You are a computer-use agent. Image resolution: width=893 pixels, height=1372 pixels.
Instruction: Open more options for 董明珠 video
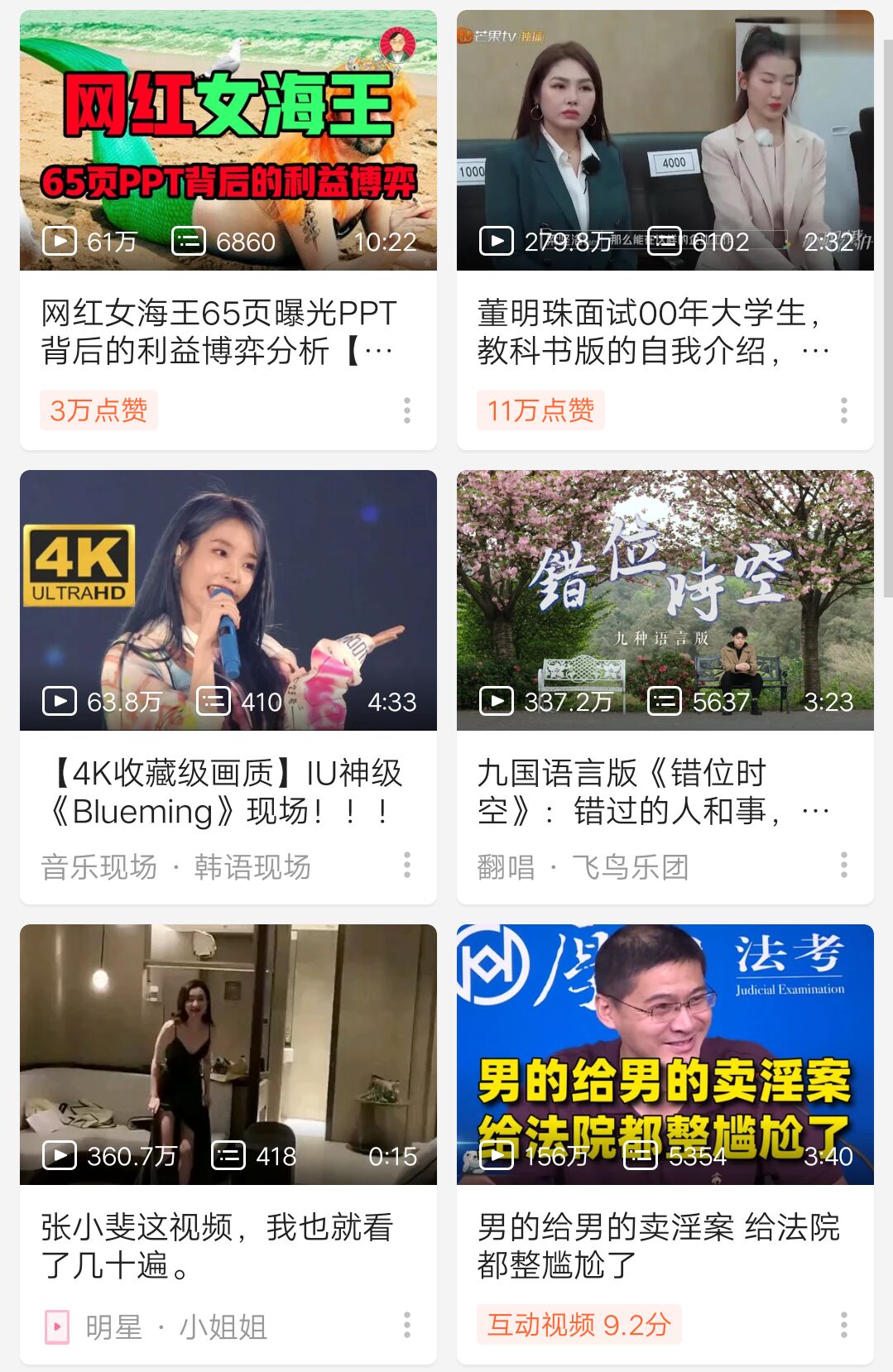coord(843,410)
